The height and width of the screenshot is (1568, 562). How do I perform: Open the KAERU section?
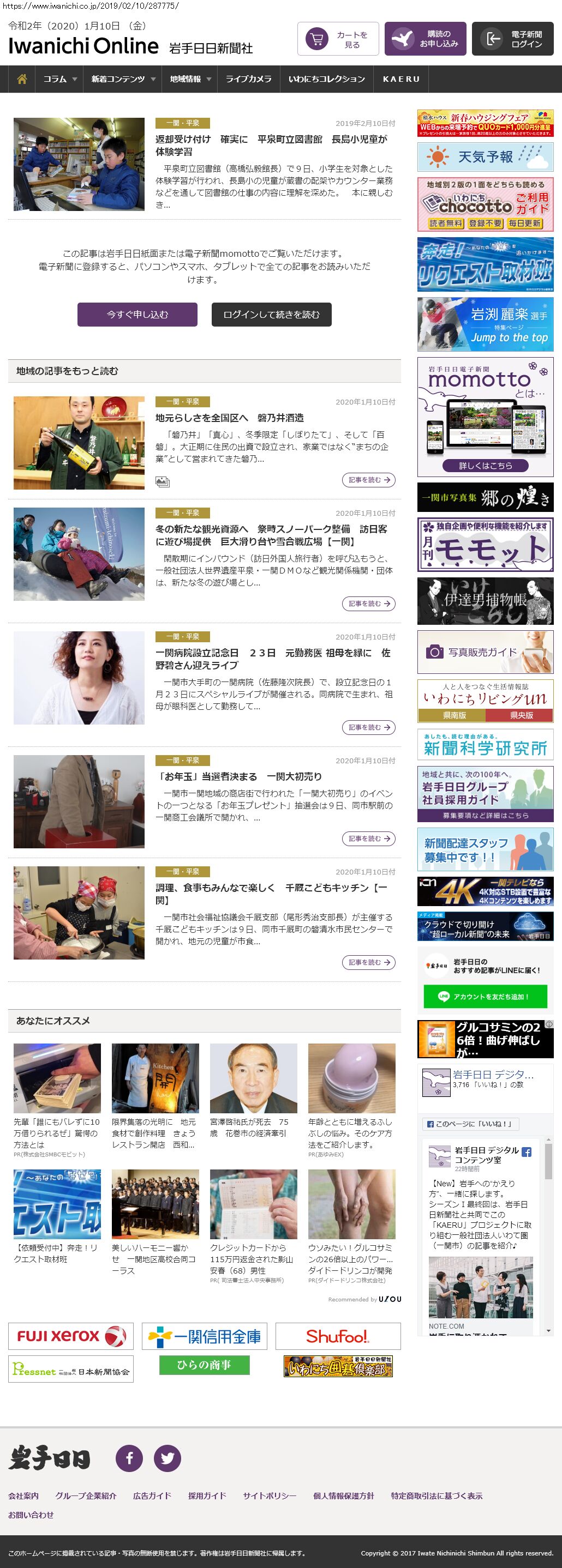(400, 79)
